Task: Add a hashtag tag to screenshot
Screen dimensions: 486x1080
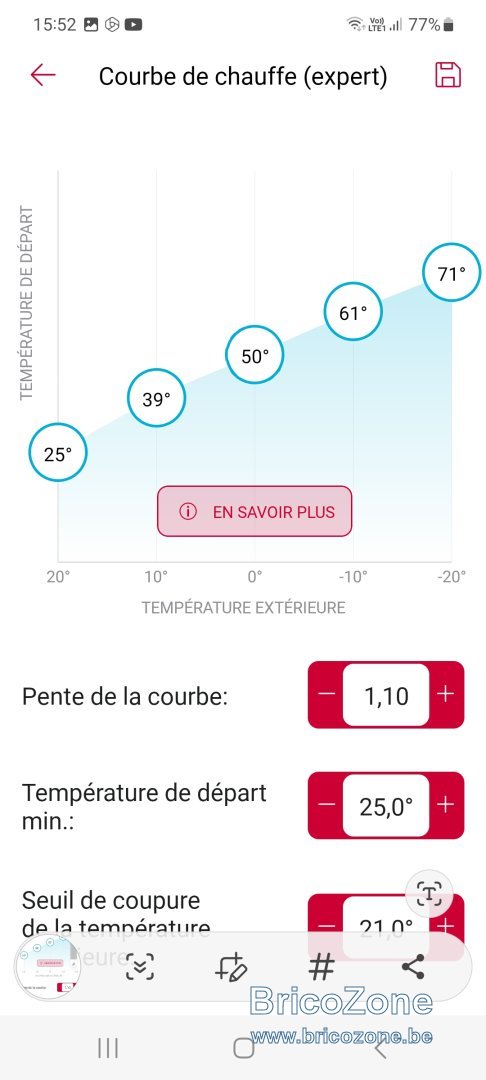Action: (321, 968)
